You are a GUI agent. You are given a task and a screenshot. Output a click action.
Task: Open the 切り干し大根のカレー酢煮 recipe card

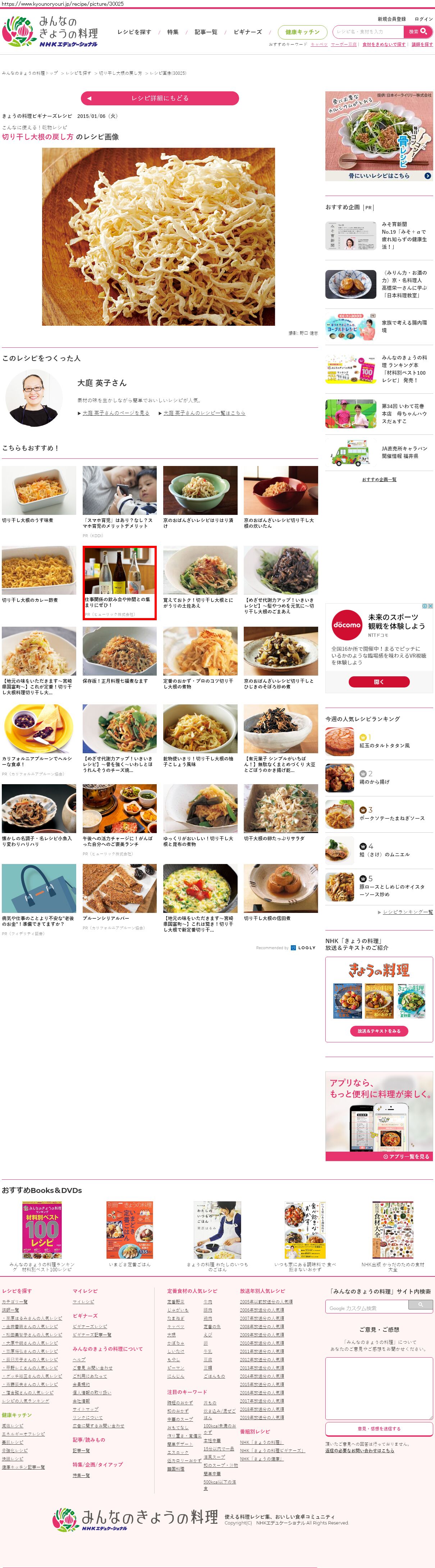[39, 570]
